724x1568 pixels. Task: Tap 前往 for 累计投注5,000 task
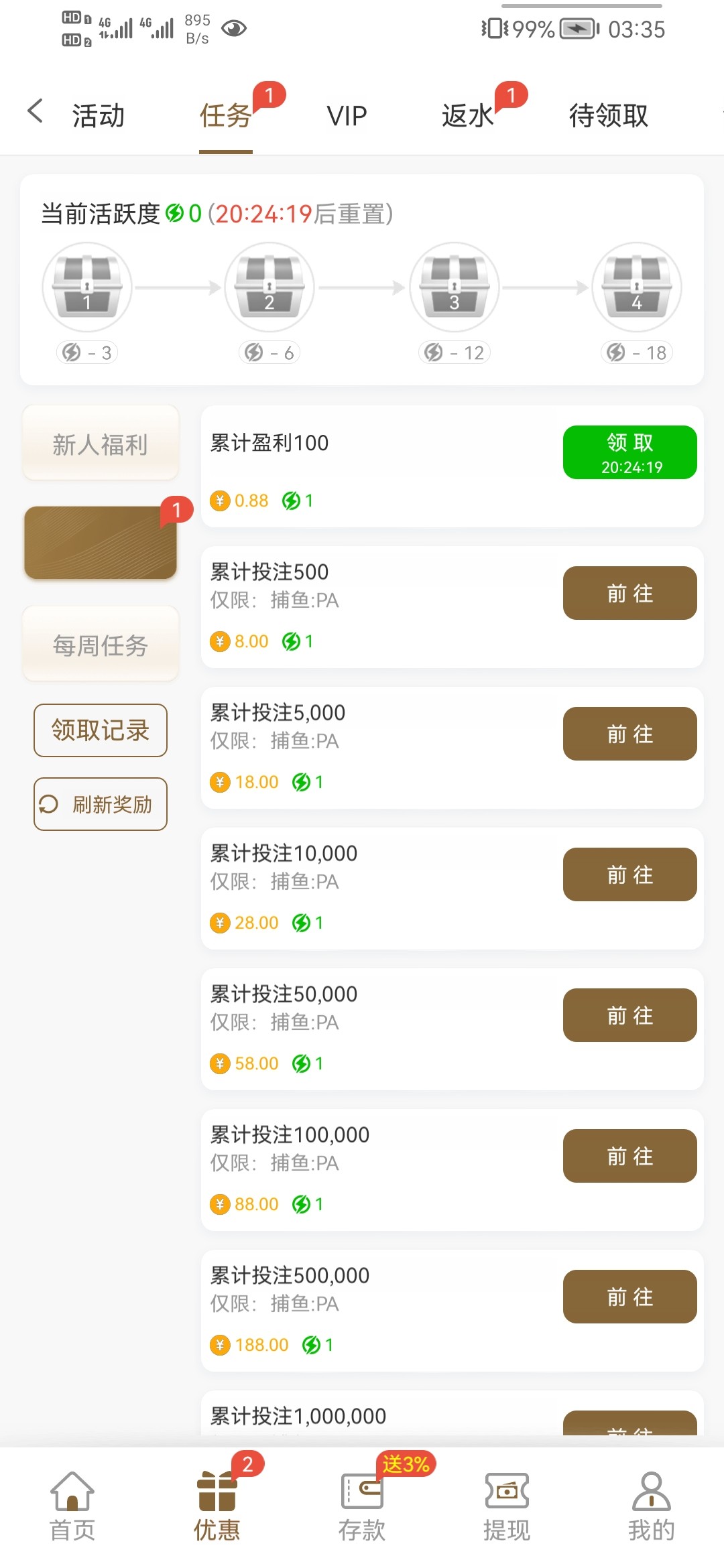pos(629,734)
